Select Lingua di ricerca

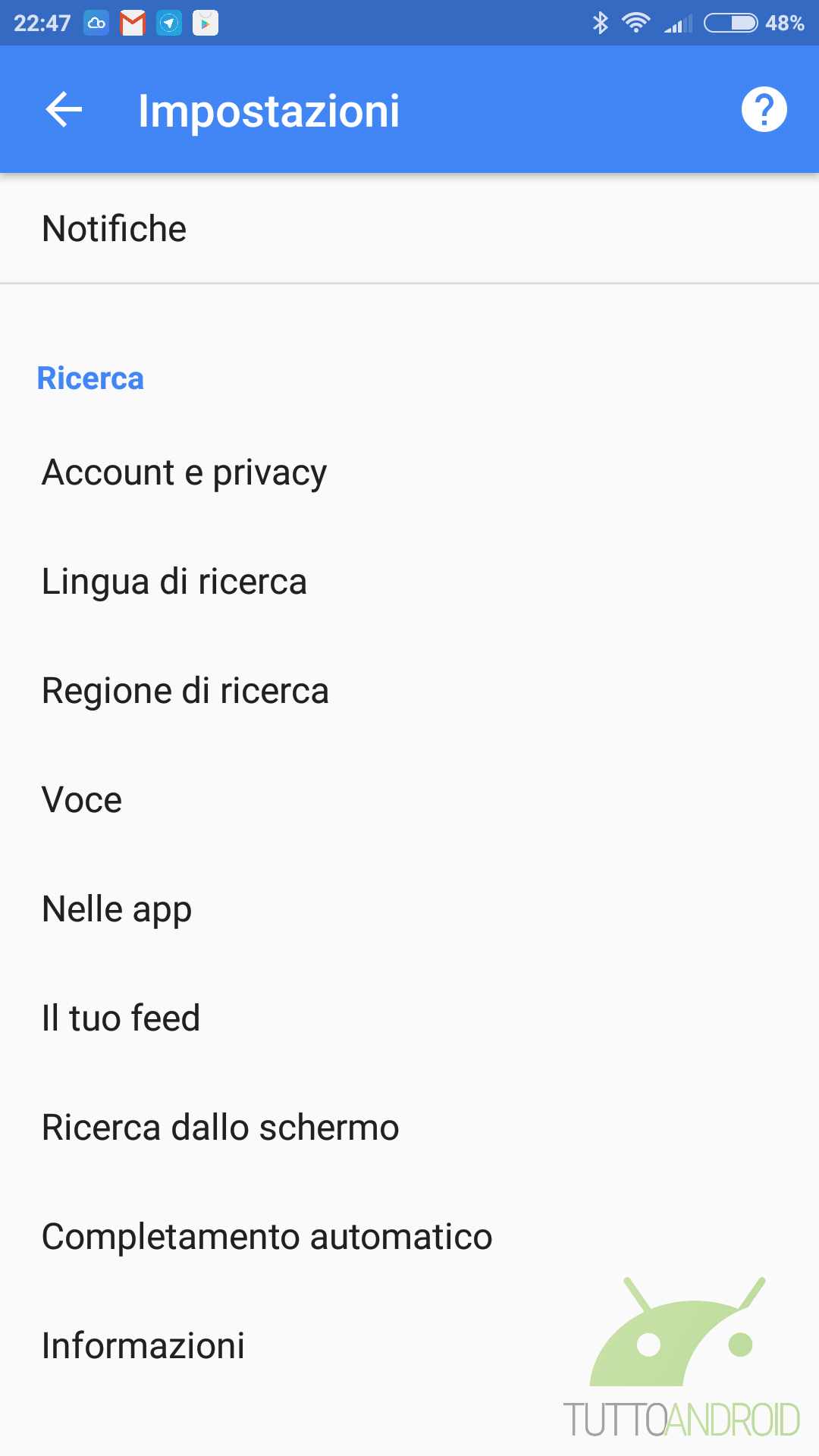[409, 582]
